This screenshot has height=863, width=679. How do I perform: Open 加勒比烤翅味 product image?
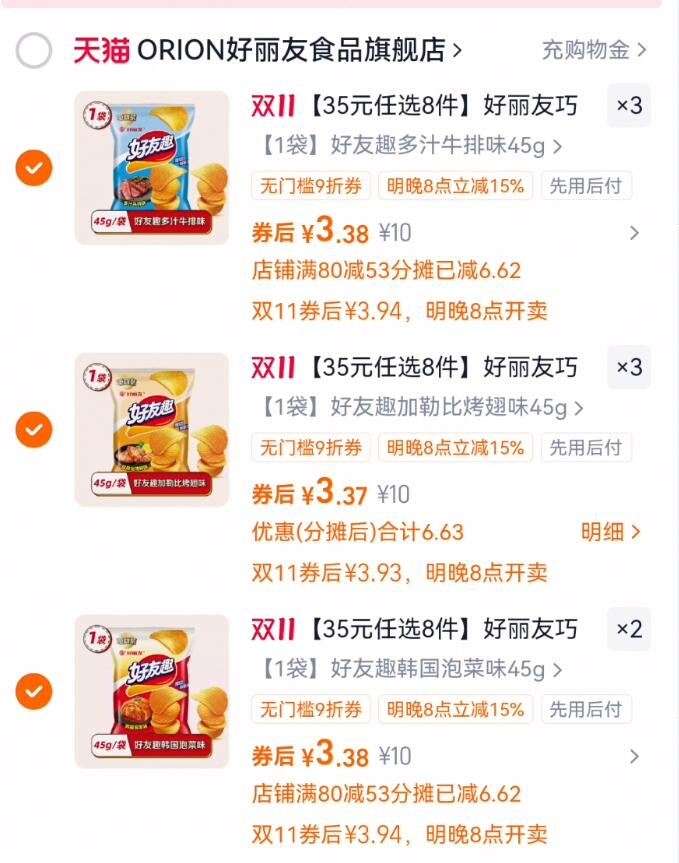point(152,429)
